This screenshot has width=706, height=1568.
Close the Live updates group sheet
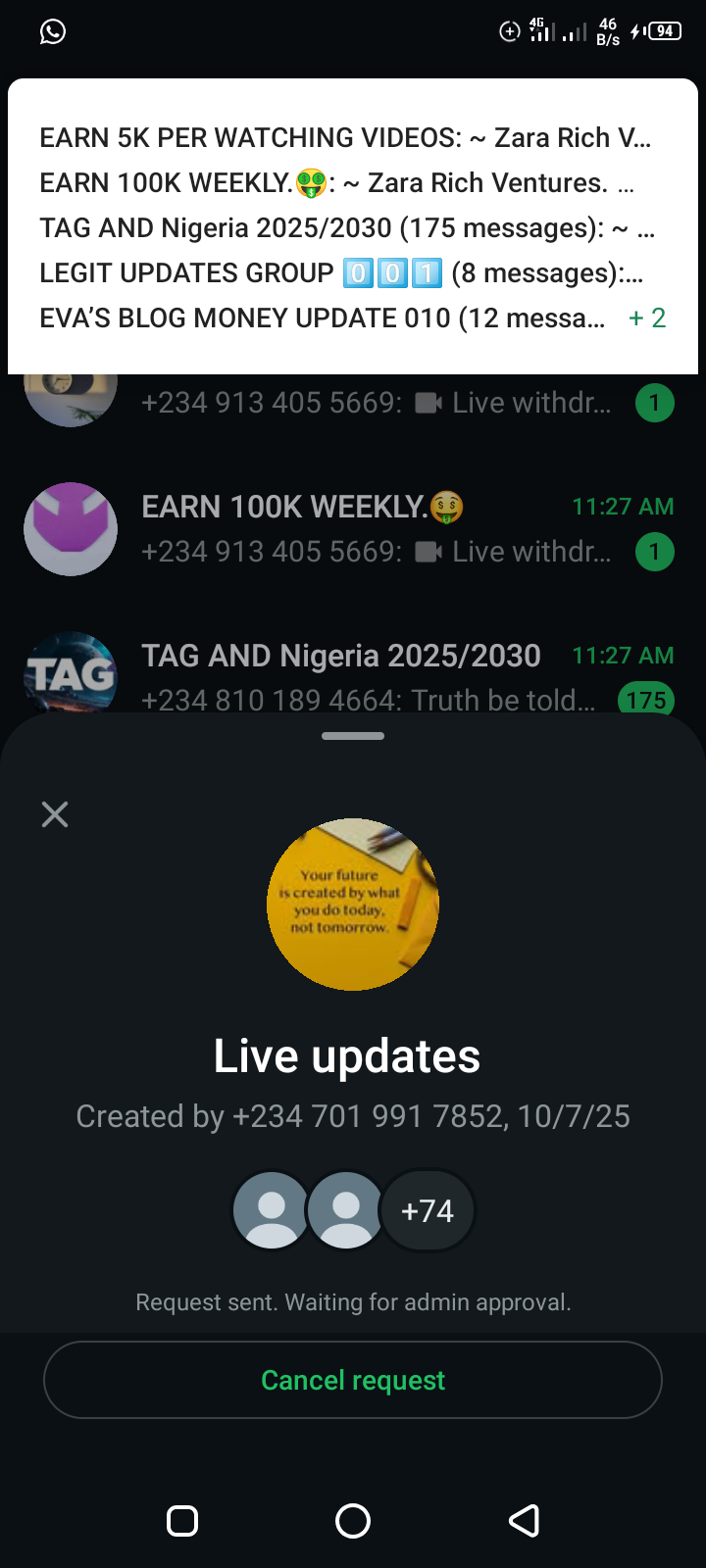[55, 814]
